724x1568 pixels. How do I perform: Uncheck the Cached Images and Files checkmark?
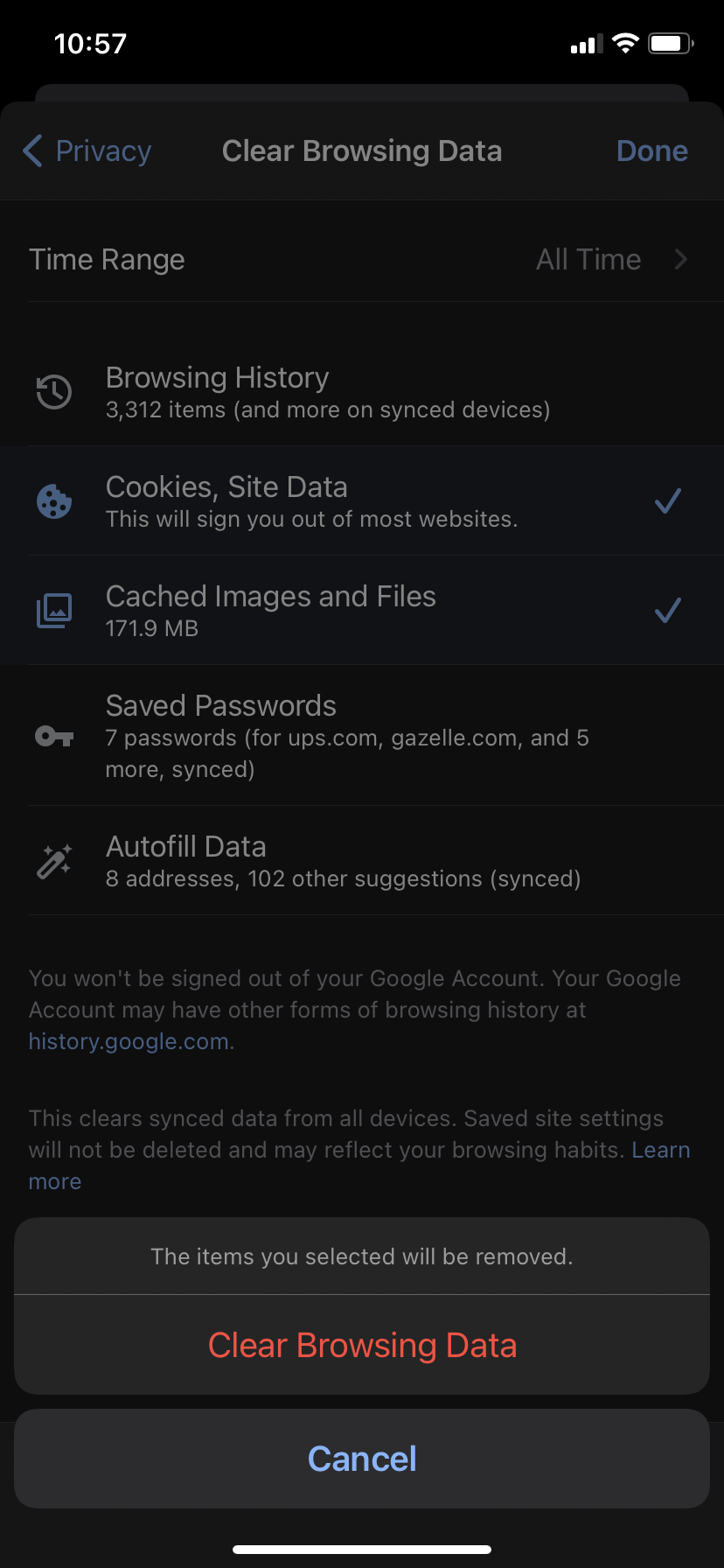667,610
